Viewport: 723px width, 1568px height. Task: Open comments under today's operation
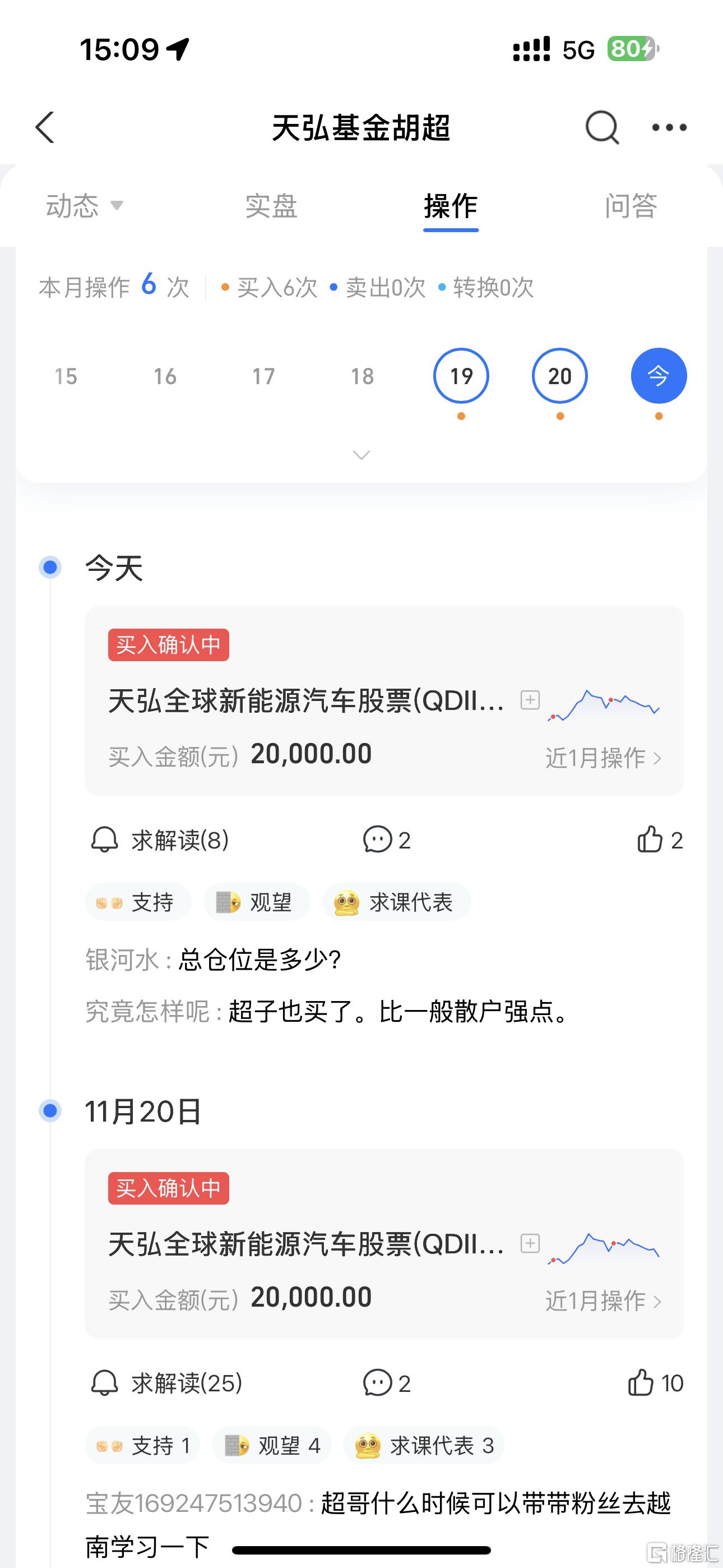click(387, 841)
